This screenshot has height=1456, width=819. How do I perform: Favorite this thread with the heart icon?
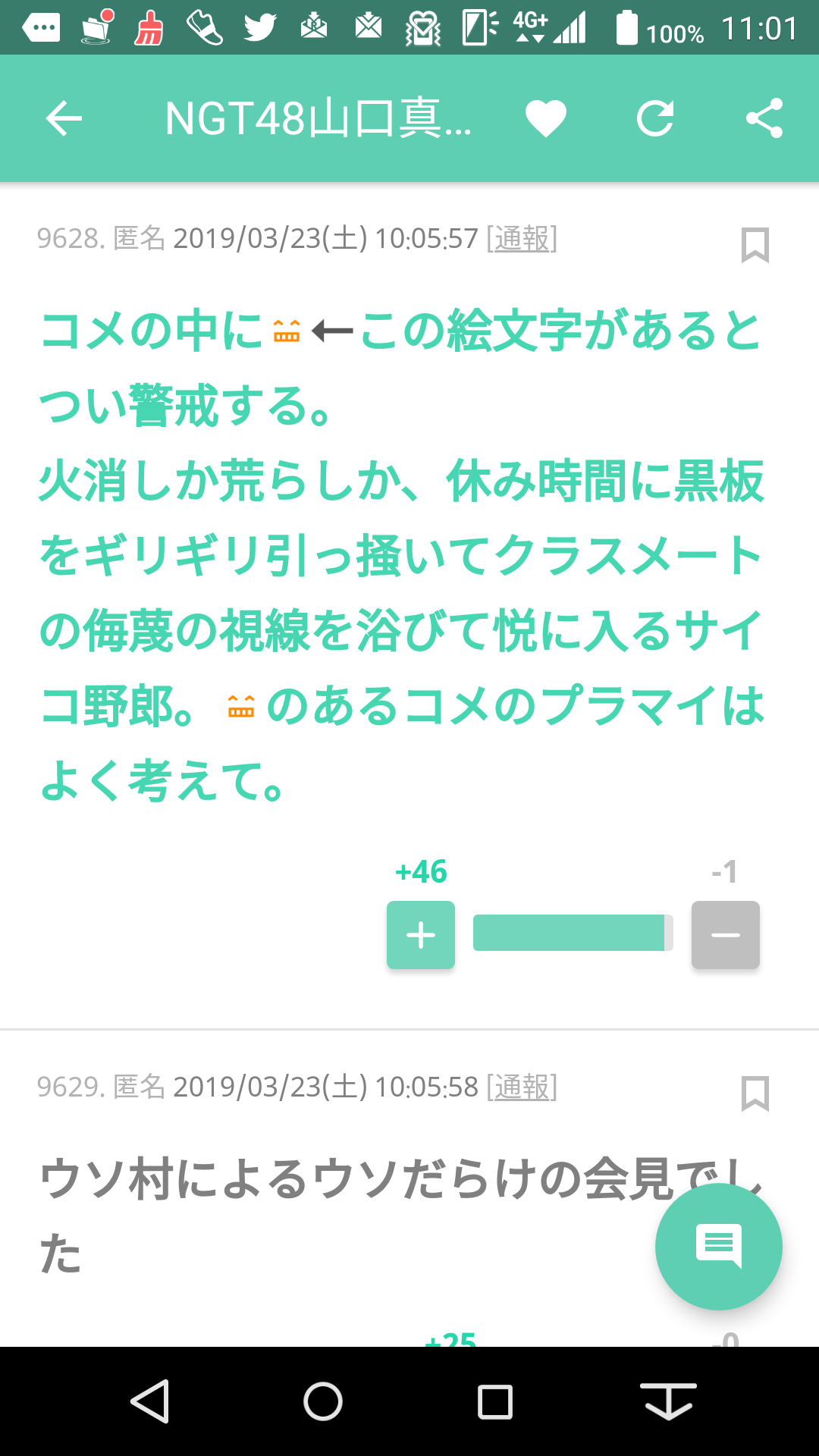pyautogui.click(x=546, y=119)
